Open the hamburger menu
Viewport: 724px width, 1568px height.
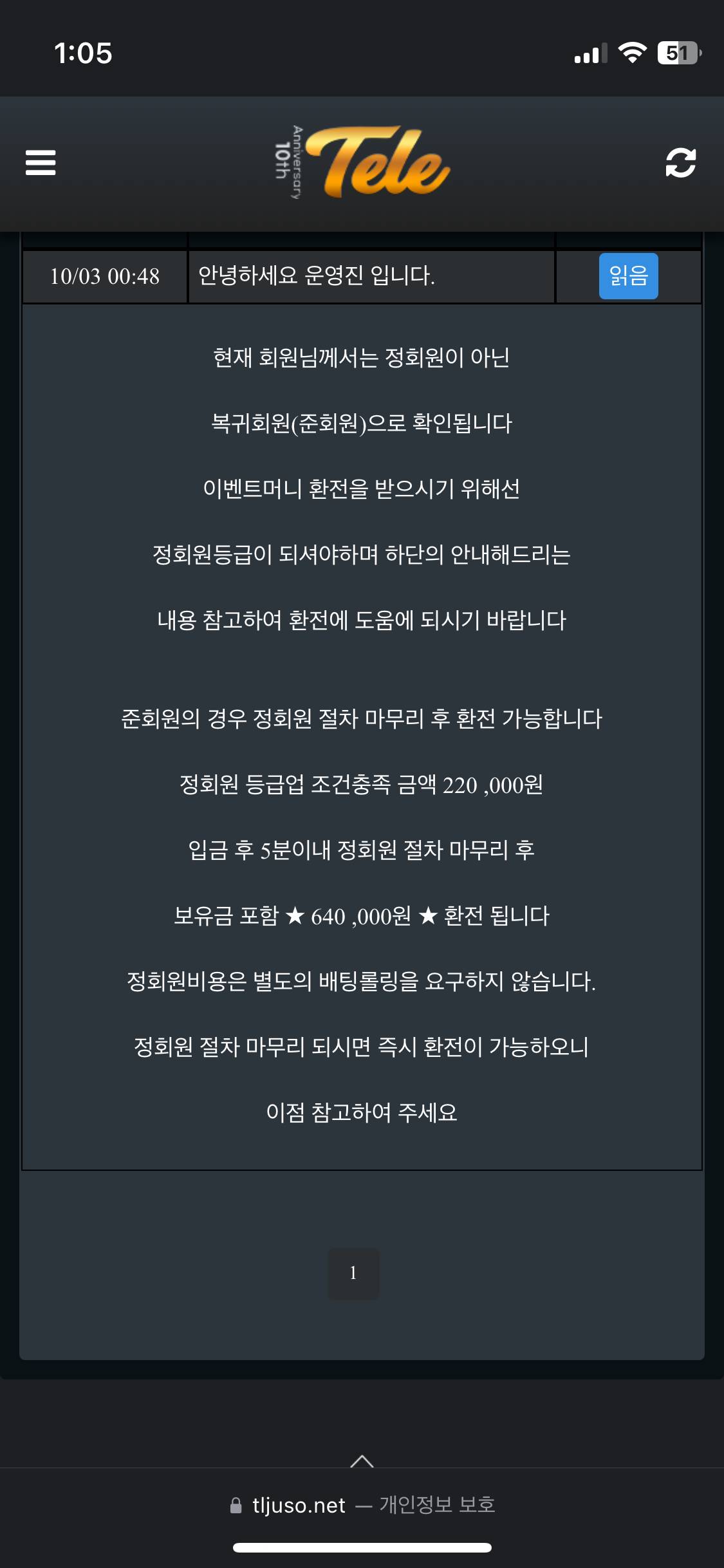click(41, 162)
